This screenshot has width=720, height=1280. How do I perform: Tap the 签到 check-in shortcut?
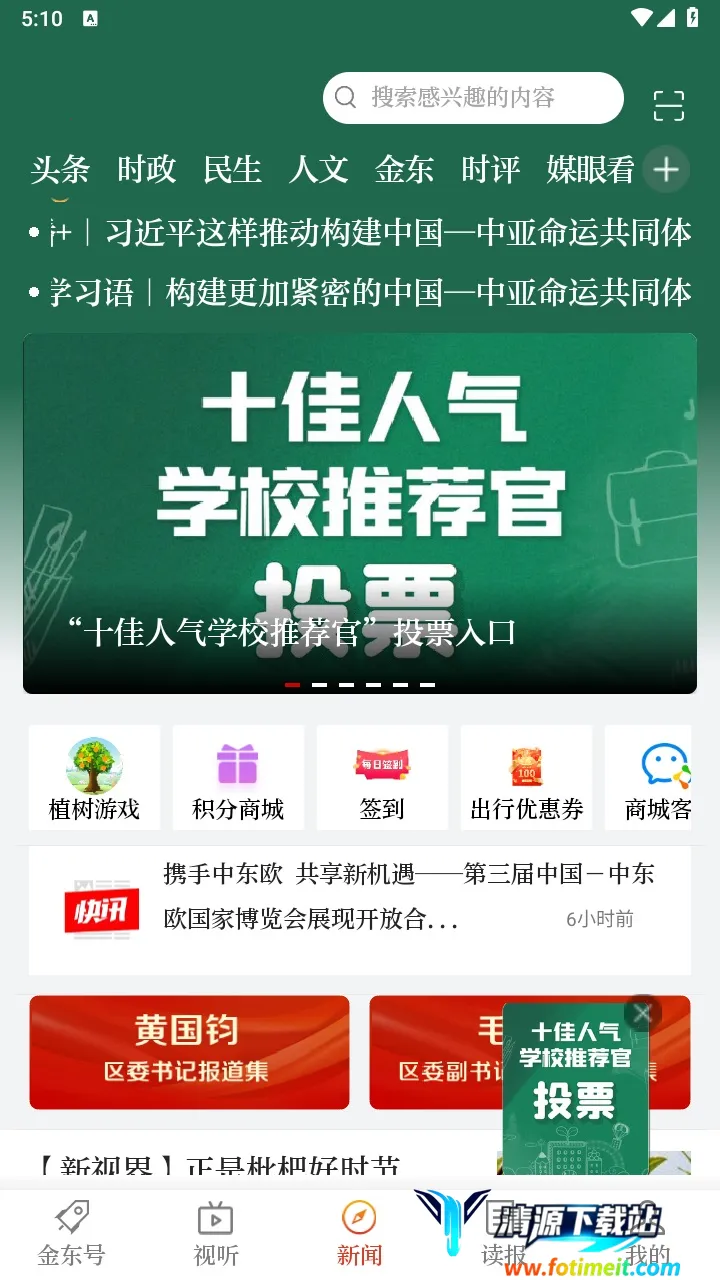click(382, 778)
